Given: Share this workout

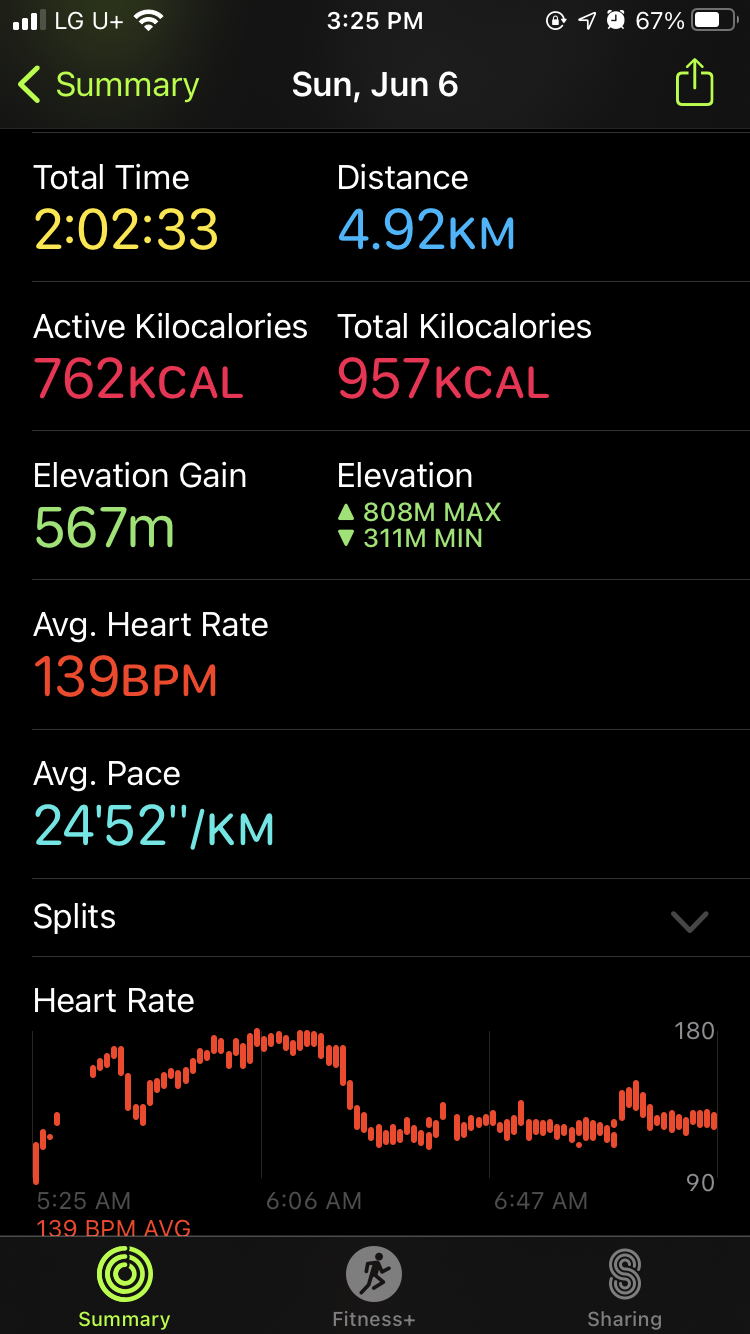Looking at the screenshot, I should pos(694,83).
